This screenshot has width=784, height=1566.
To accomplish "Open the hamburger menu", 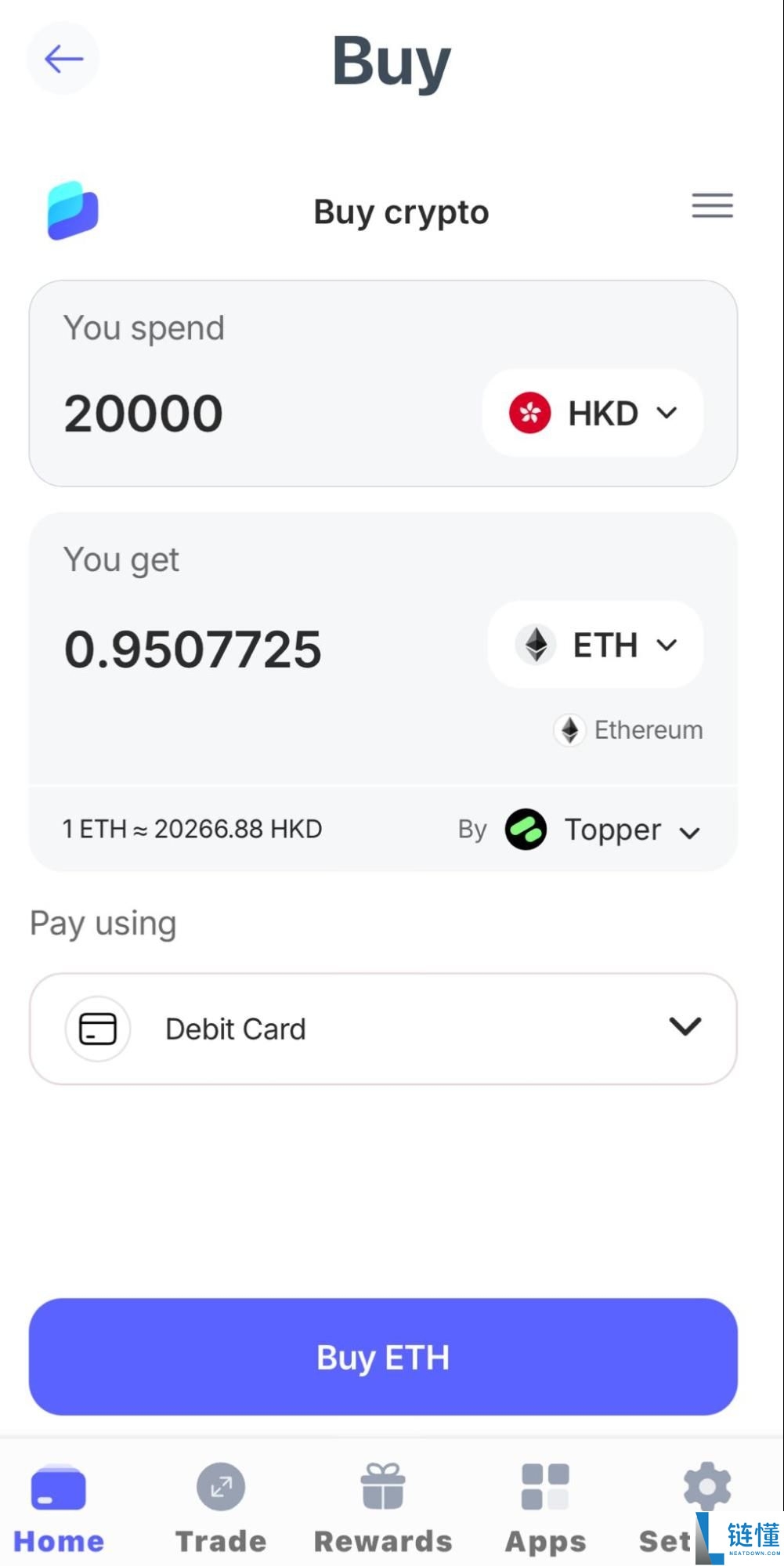I will click(x=711, y=206).
